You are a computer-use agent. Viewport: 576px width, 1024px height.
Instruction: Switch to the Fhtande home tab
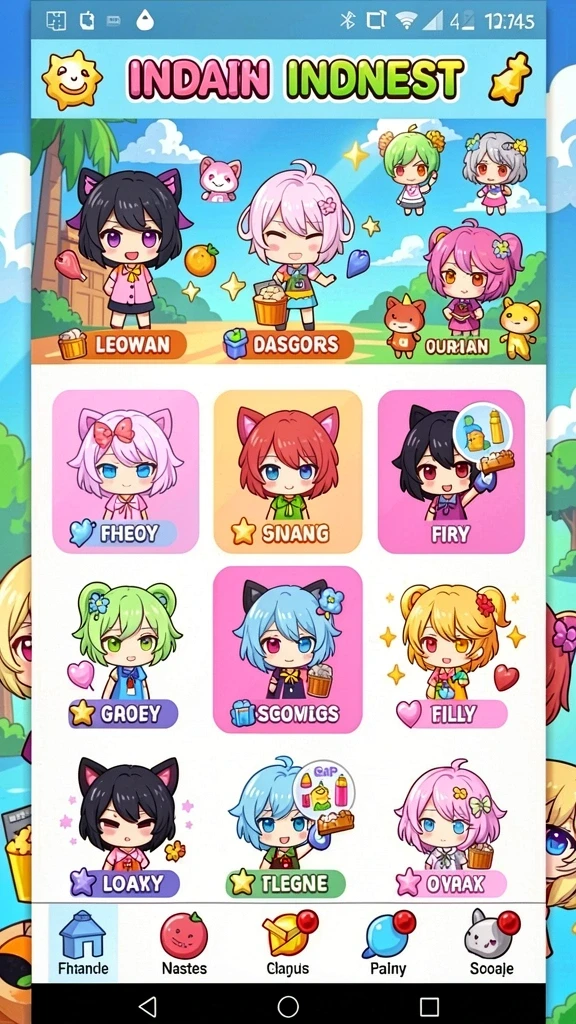click(83, 942)
